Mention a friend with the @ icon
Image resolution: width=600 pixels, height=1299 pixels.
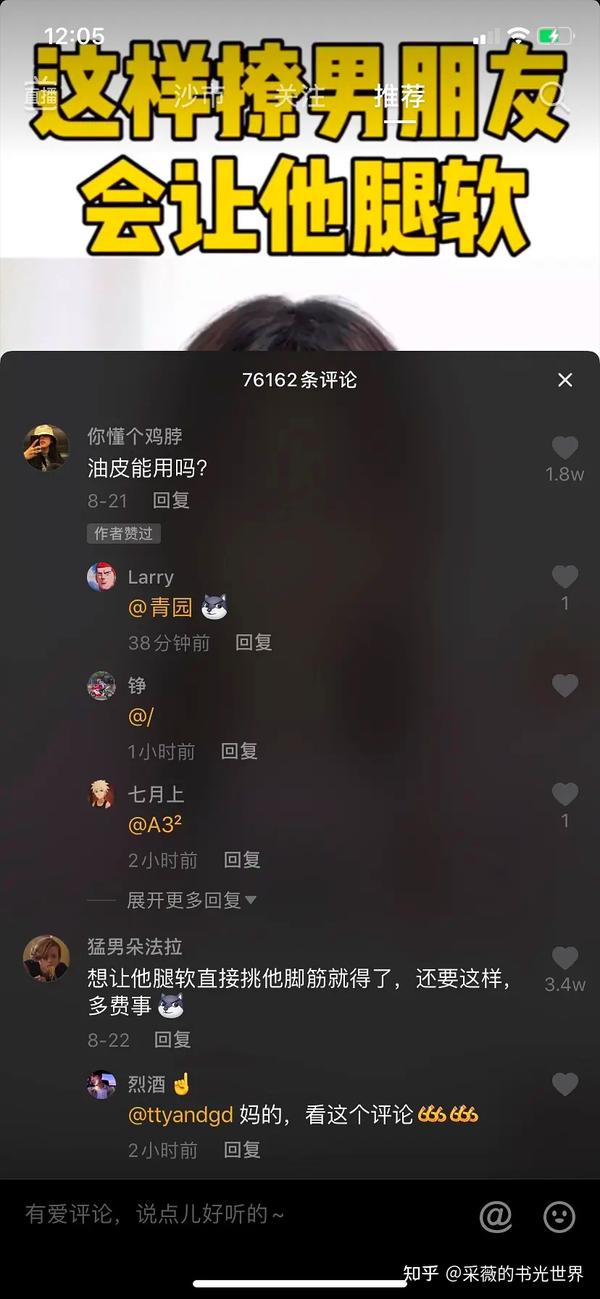click(x=496, y=1216)
